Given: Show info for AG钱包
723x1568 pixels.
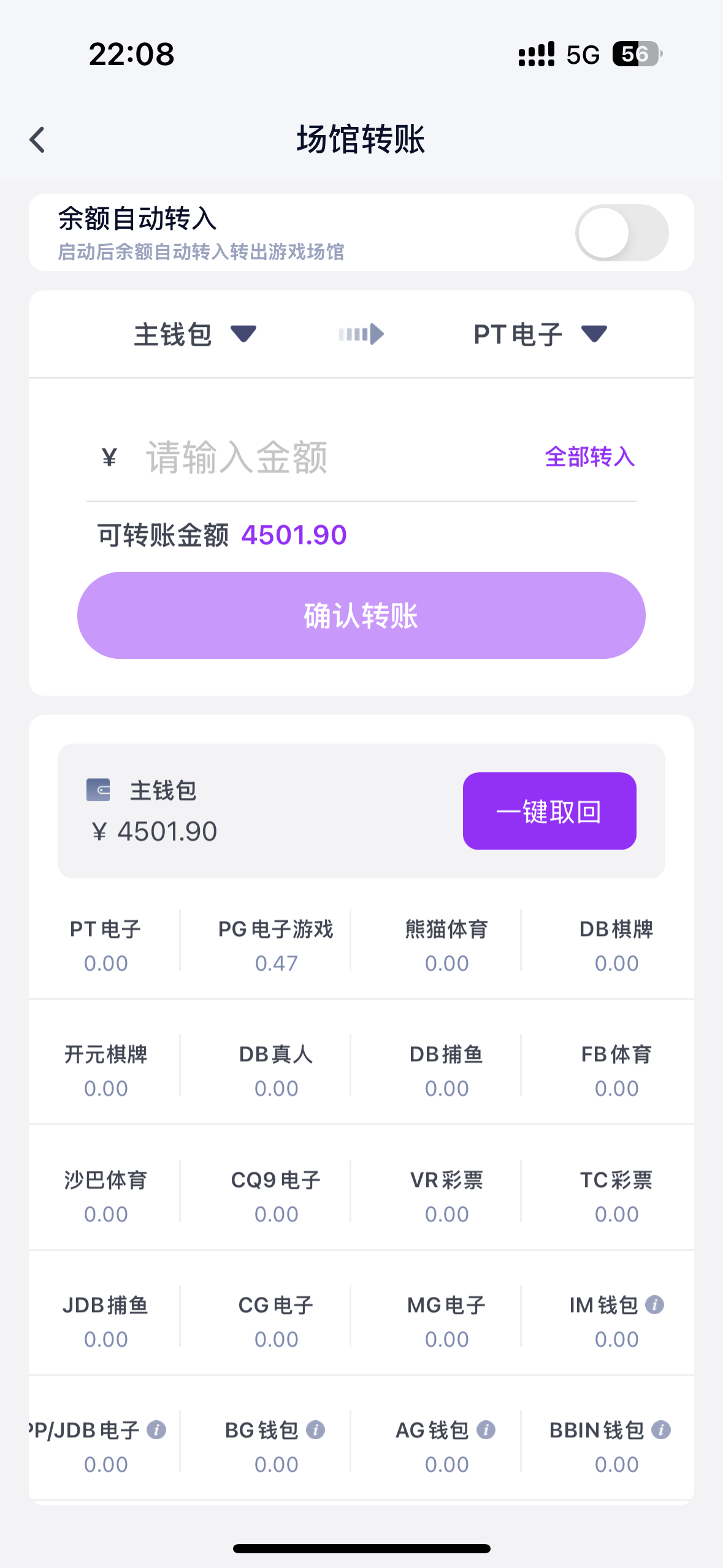Looking at the screenshot, I should [x=486, y=1430].
